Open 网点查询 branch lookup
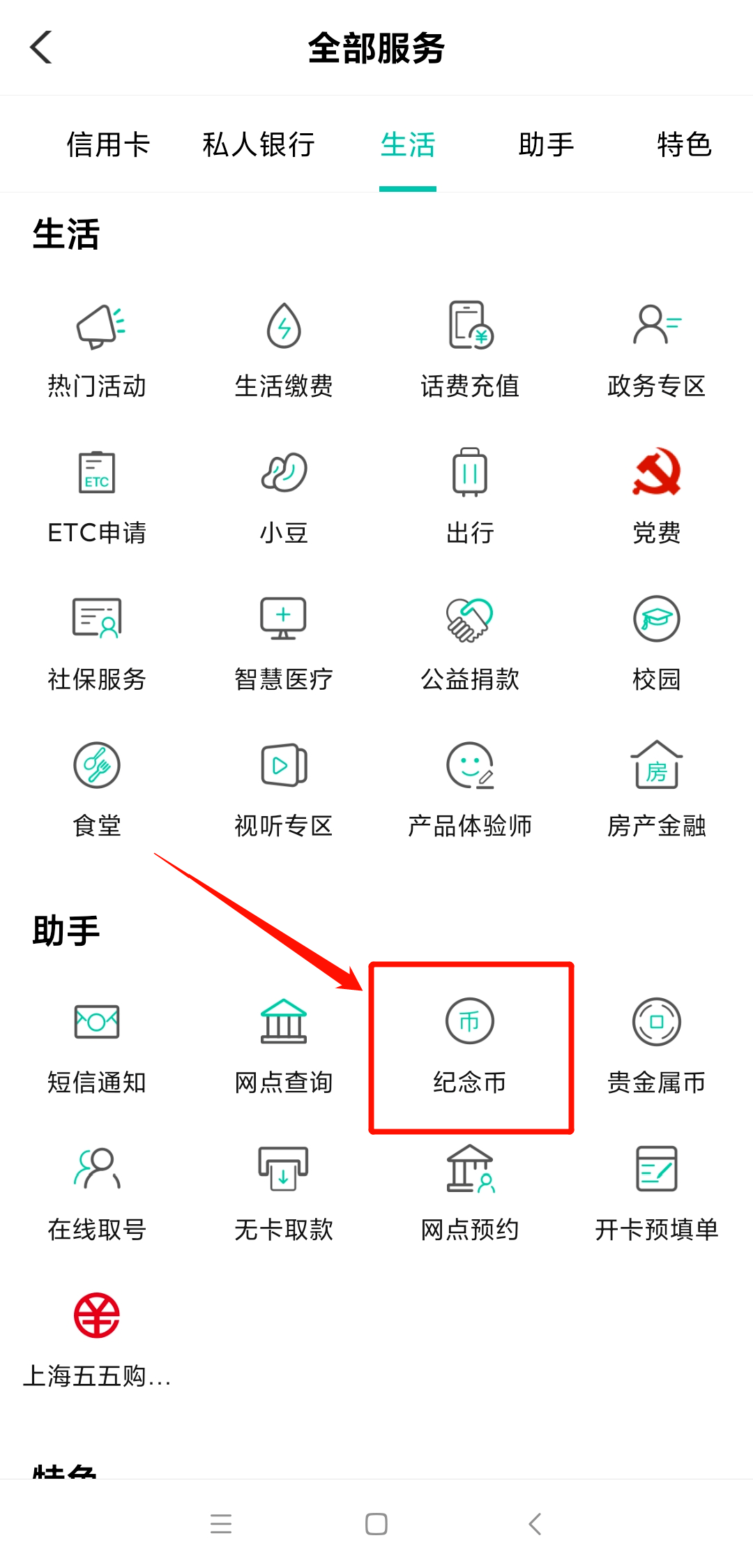This screenshot has width=753, height=1568. click(284, 1045)
